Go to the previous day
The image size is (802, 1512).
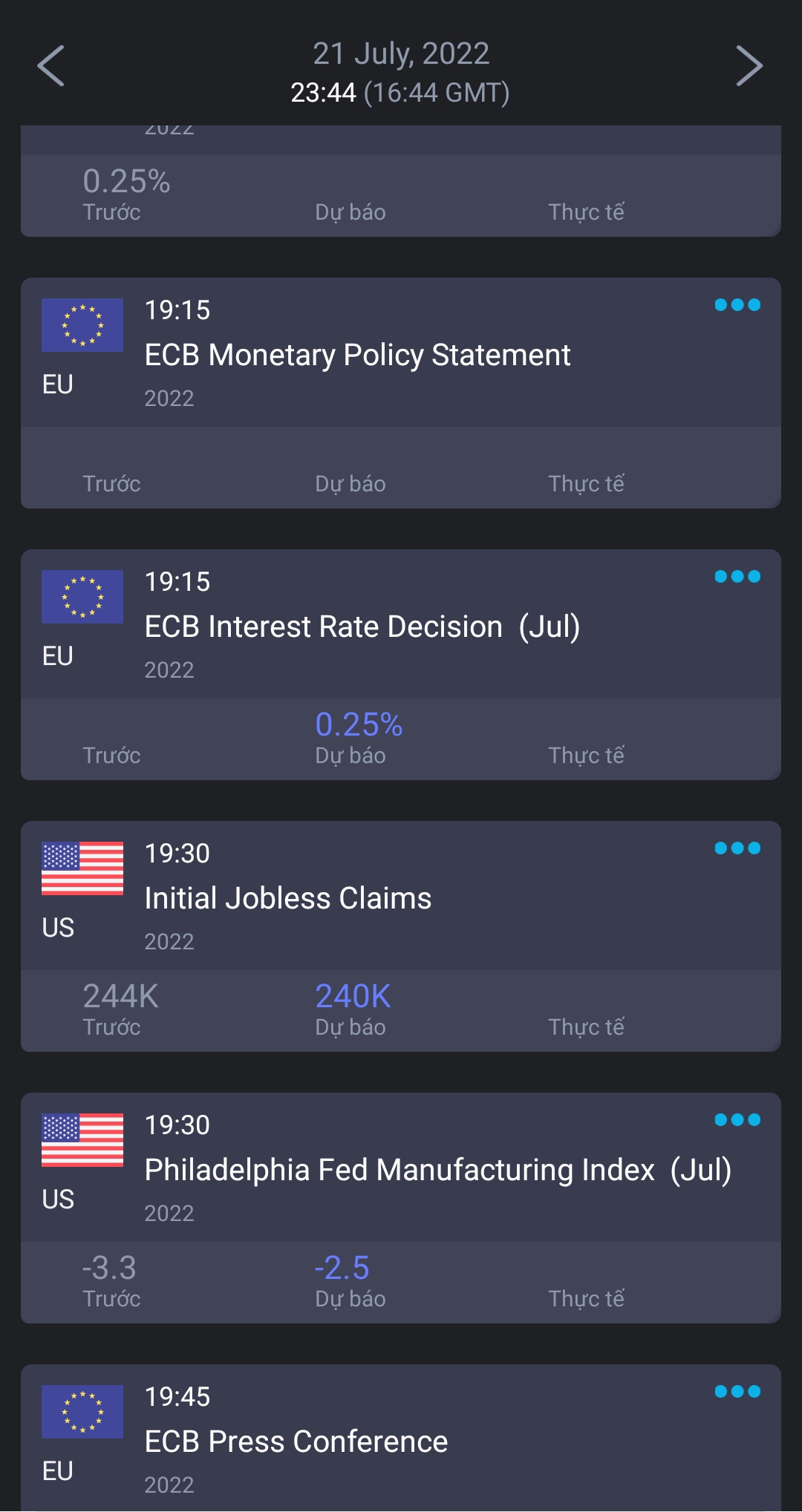pos(51,66)
